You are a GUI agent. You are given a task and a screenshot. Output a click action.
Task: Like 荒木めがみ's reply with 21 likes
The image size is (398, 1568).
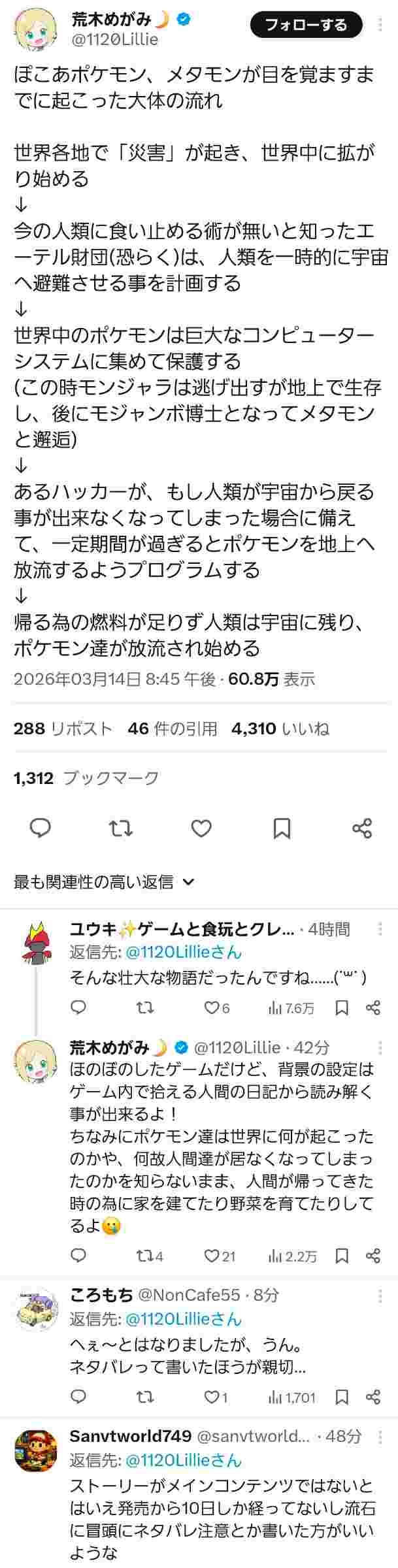(212, 1256)
